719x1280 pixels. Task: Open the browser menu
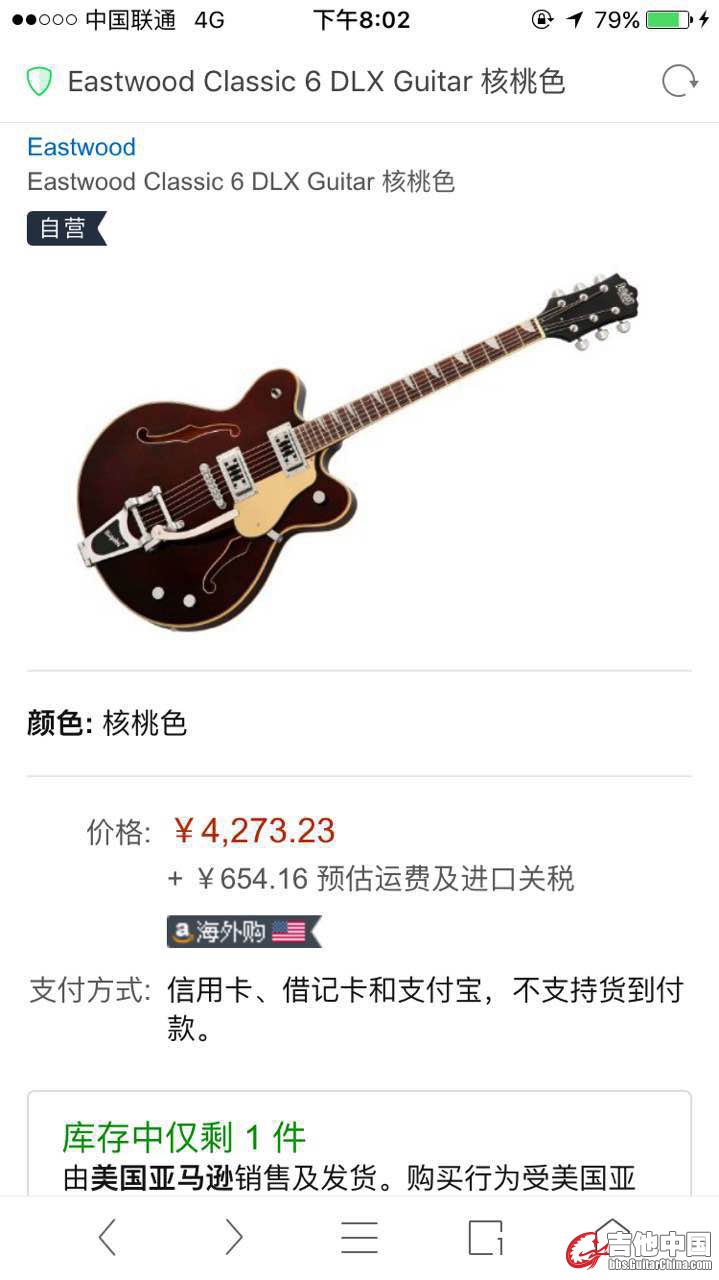pos(359,1237)
